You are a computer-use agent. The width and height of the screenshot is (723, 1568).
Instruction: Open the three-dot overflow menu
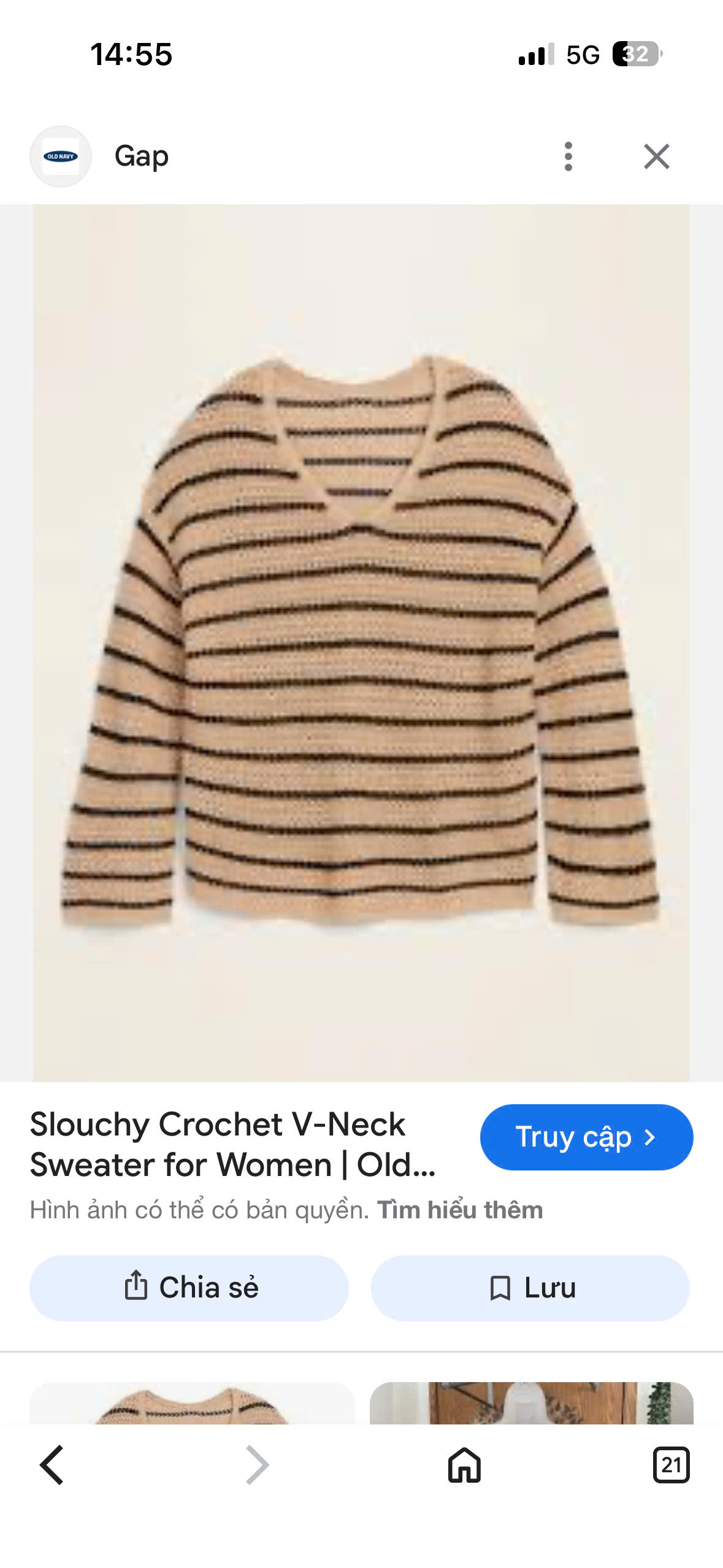click(568, 156)
